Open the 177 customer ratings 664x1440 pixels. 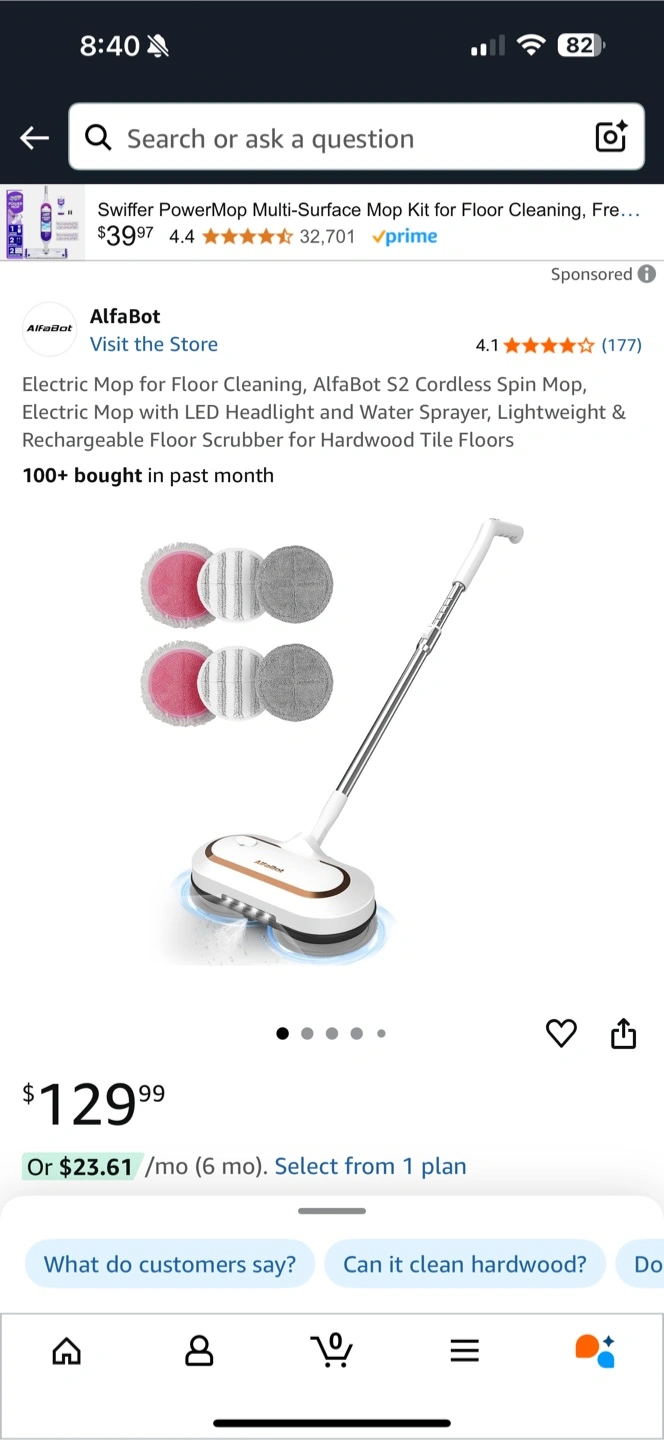[621, 345]
